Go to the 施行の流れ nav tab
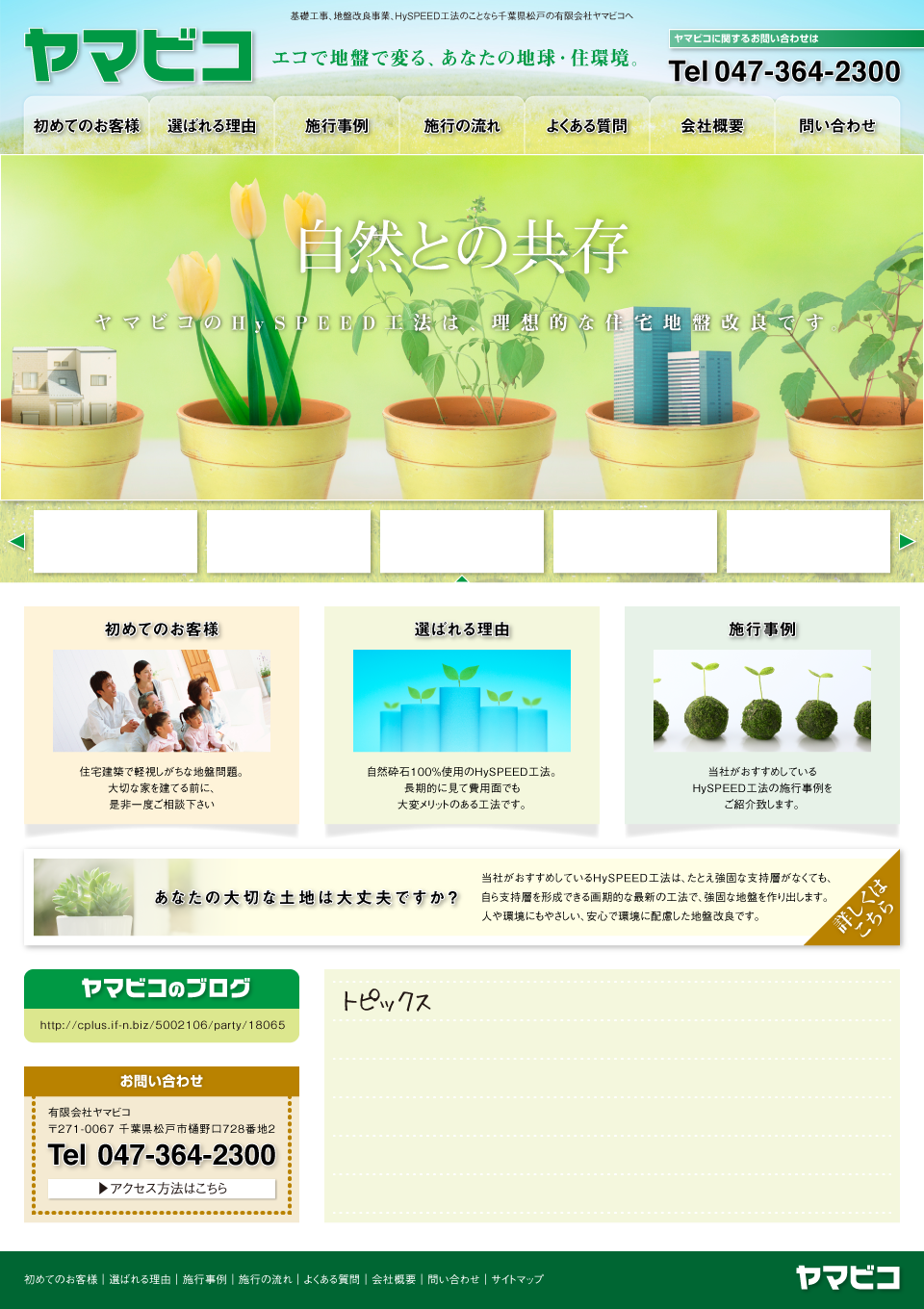The height and width of the screenshot is (1309, 924). pos(462,126)
